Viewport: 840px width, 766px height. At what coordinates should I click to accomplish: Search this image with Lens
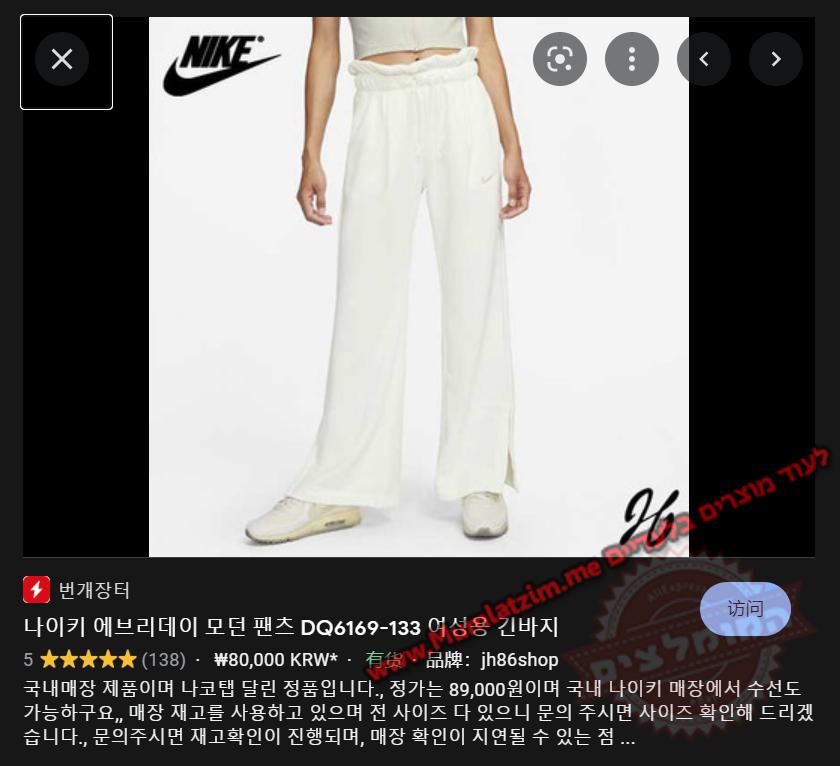(x=559, y=59)
